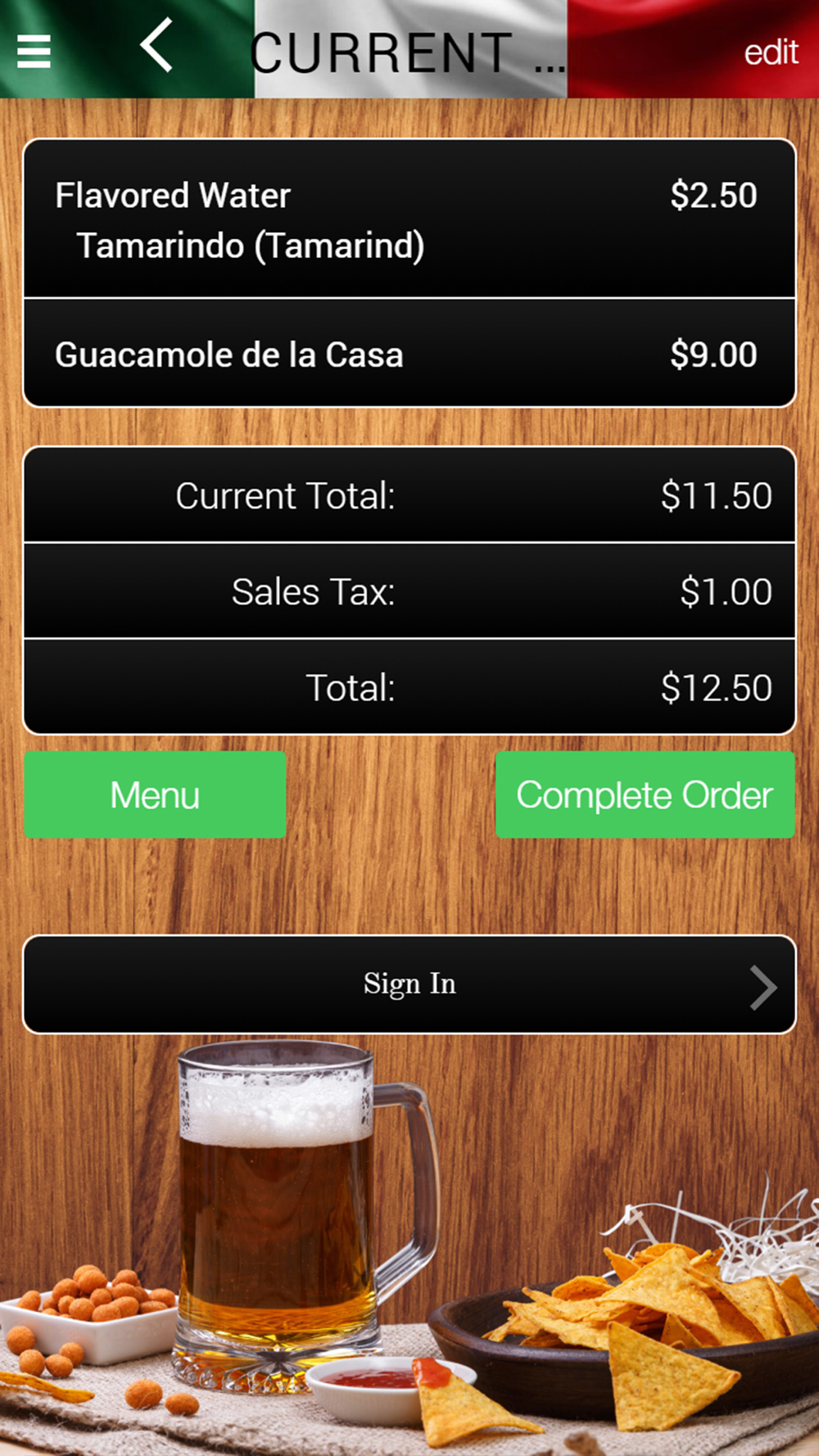Open the Flavored Water Tamarindo order item
819x1456 pixels.
click(409, 219)
